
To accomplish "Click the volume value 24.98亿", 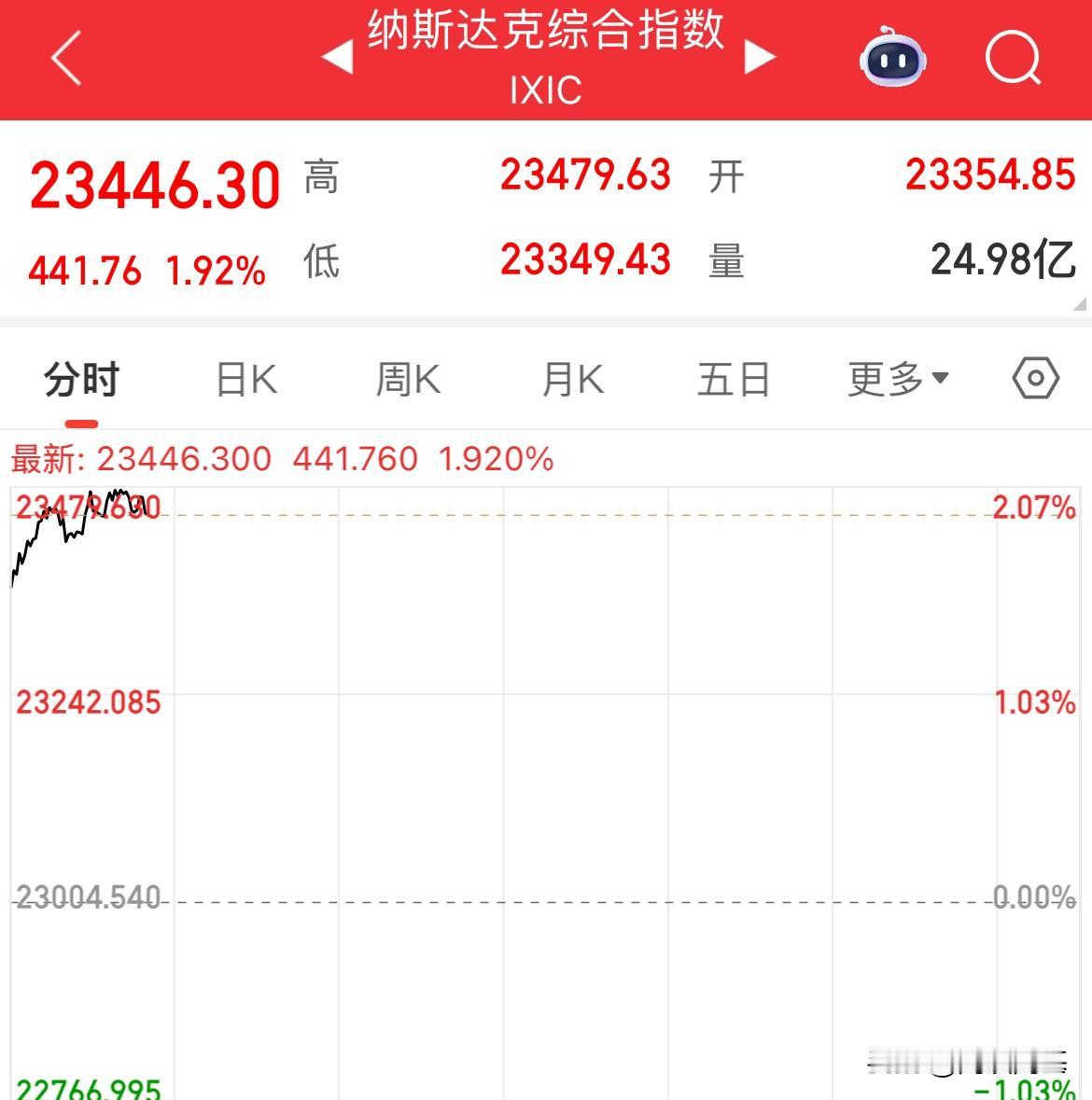I will point(1001,259).
